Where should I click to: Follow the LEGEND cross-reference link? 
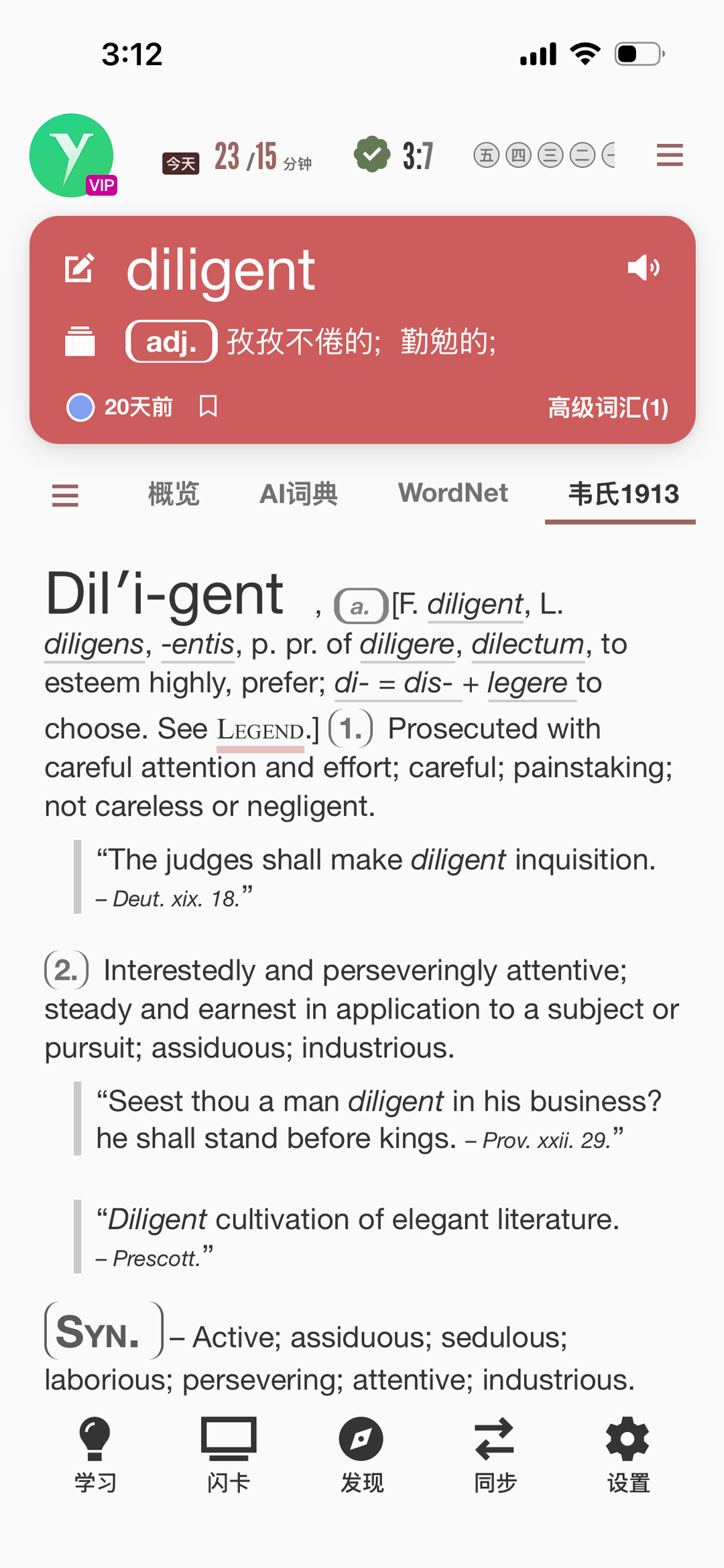pos(260,730)
